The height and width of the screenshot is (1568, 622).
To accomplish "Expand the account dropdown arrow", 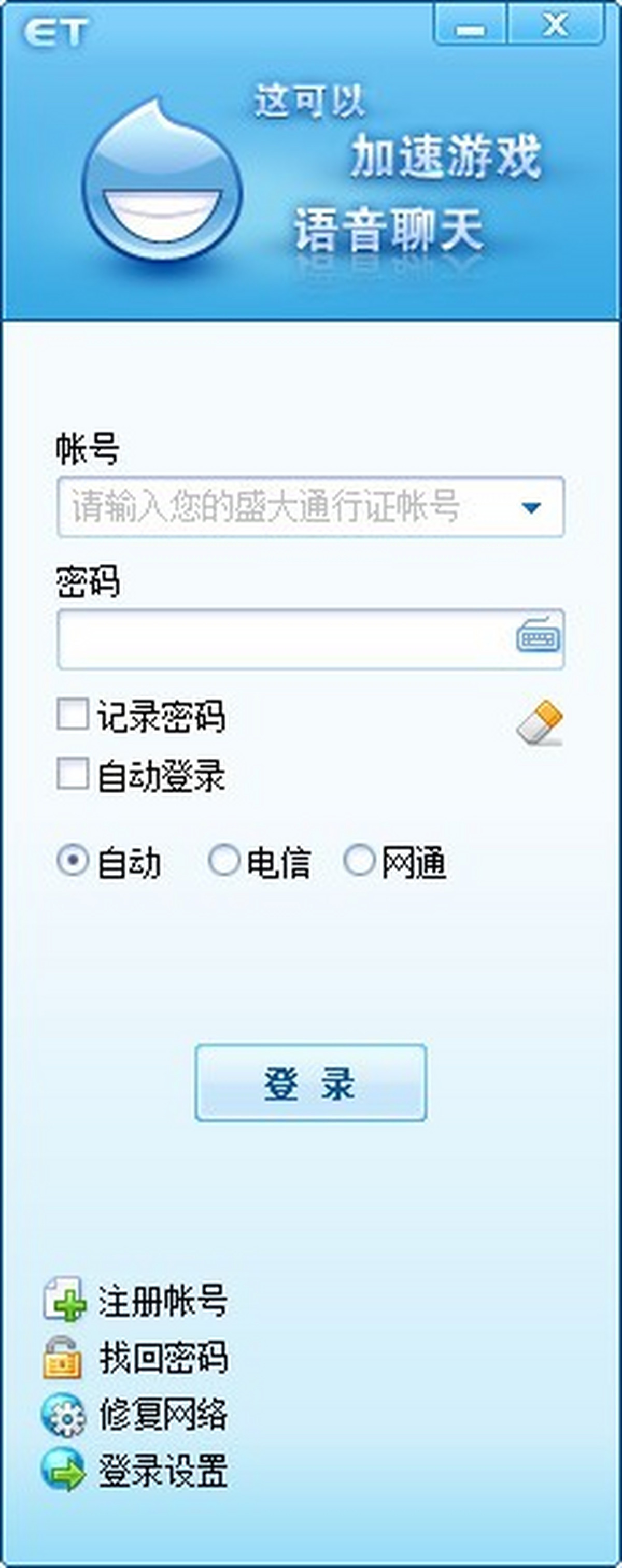I will pyautogui.click(x=531, y=508).
